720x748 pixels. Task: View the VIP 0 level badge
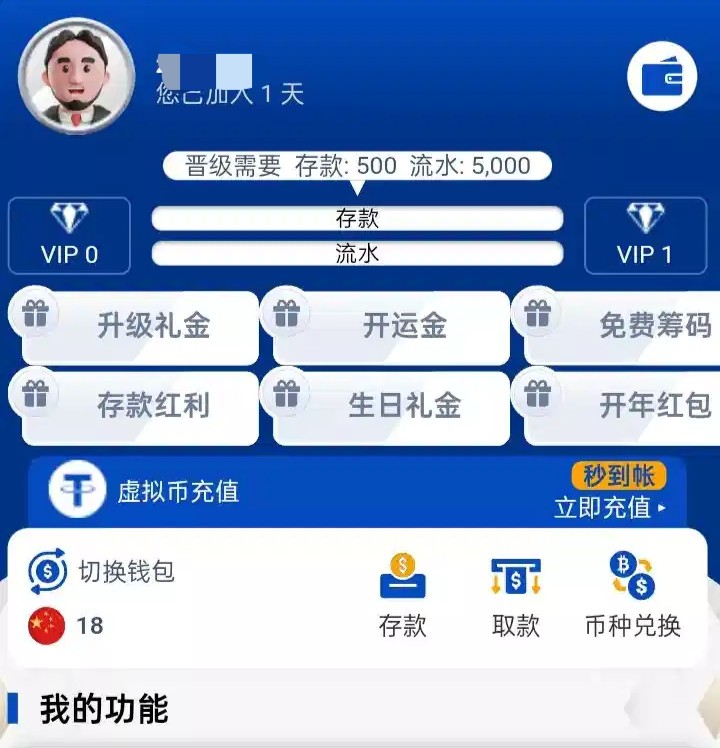point(70,236)
